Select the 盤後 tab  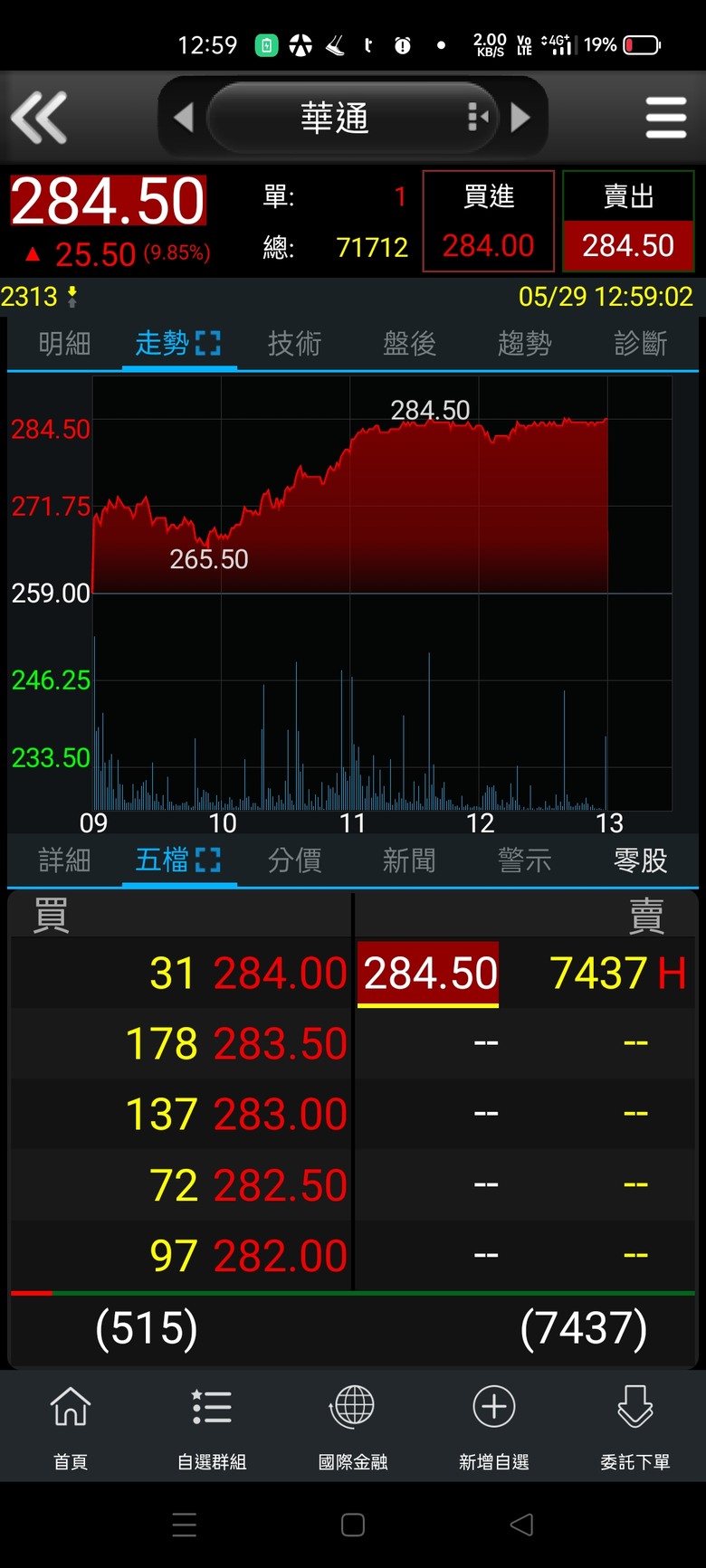[409, 344]
